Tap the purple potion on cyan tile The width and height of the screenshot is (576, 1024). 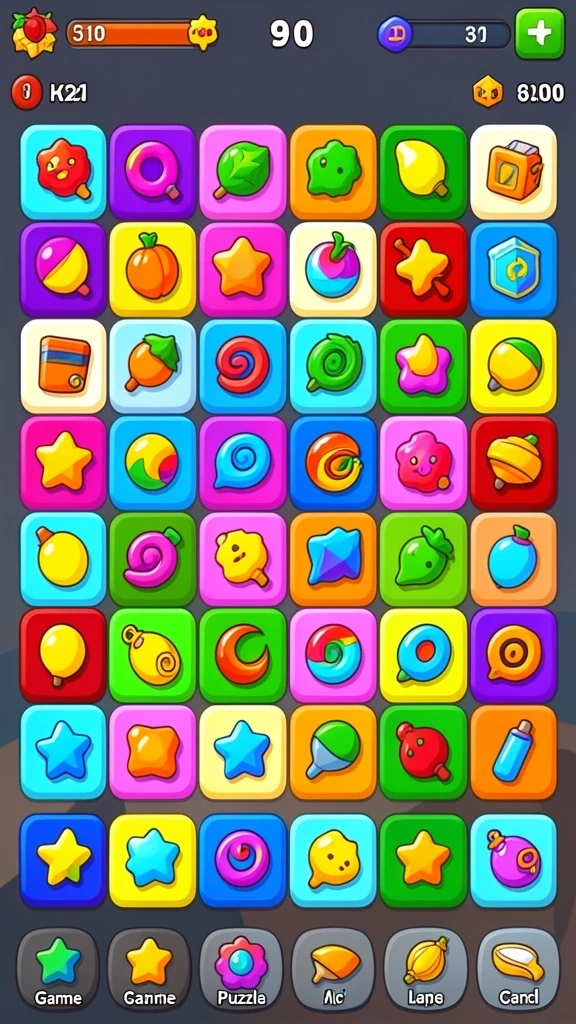point(513,860)
